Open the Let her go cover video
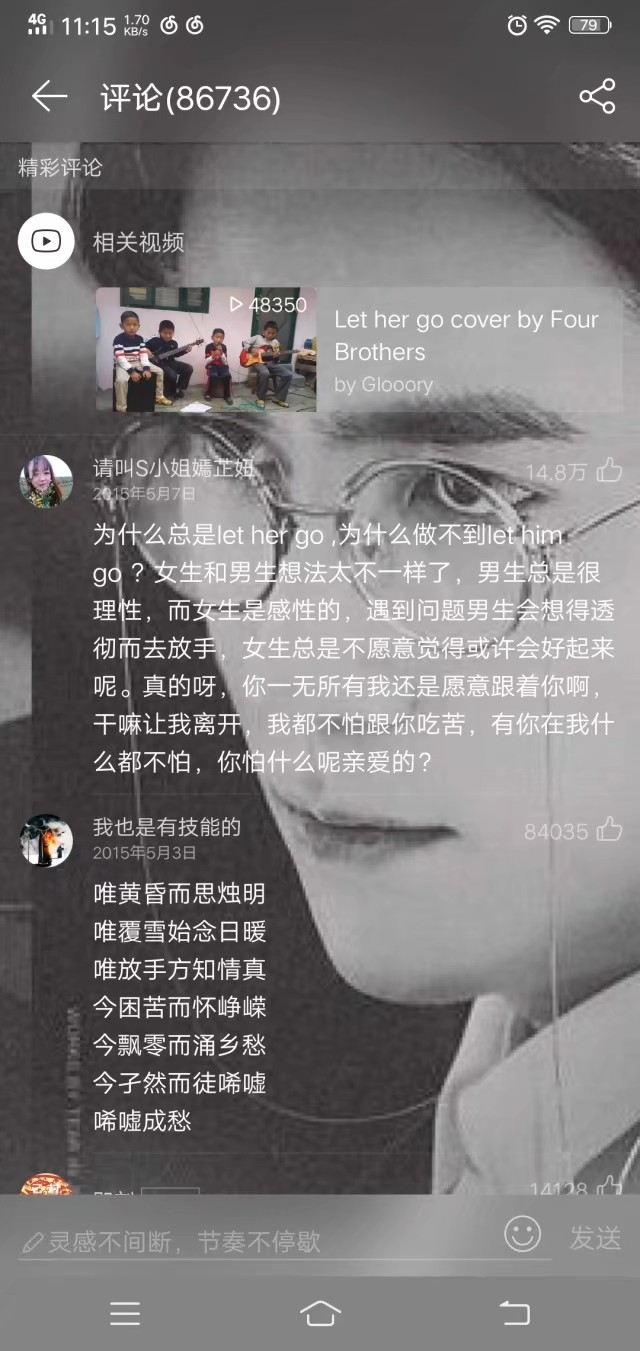The height and width of the screenshot is (1351, 640). tap(358, 349)
